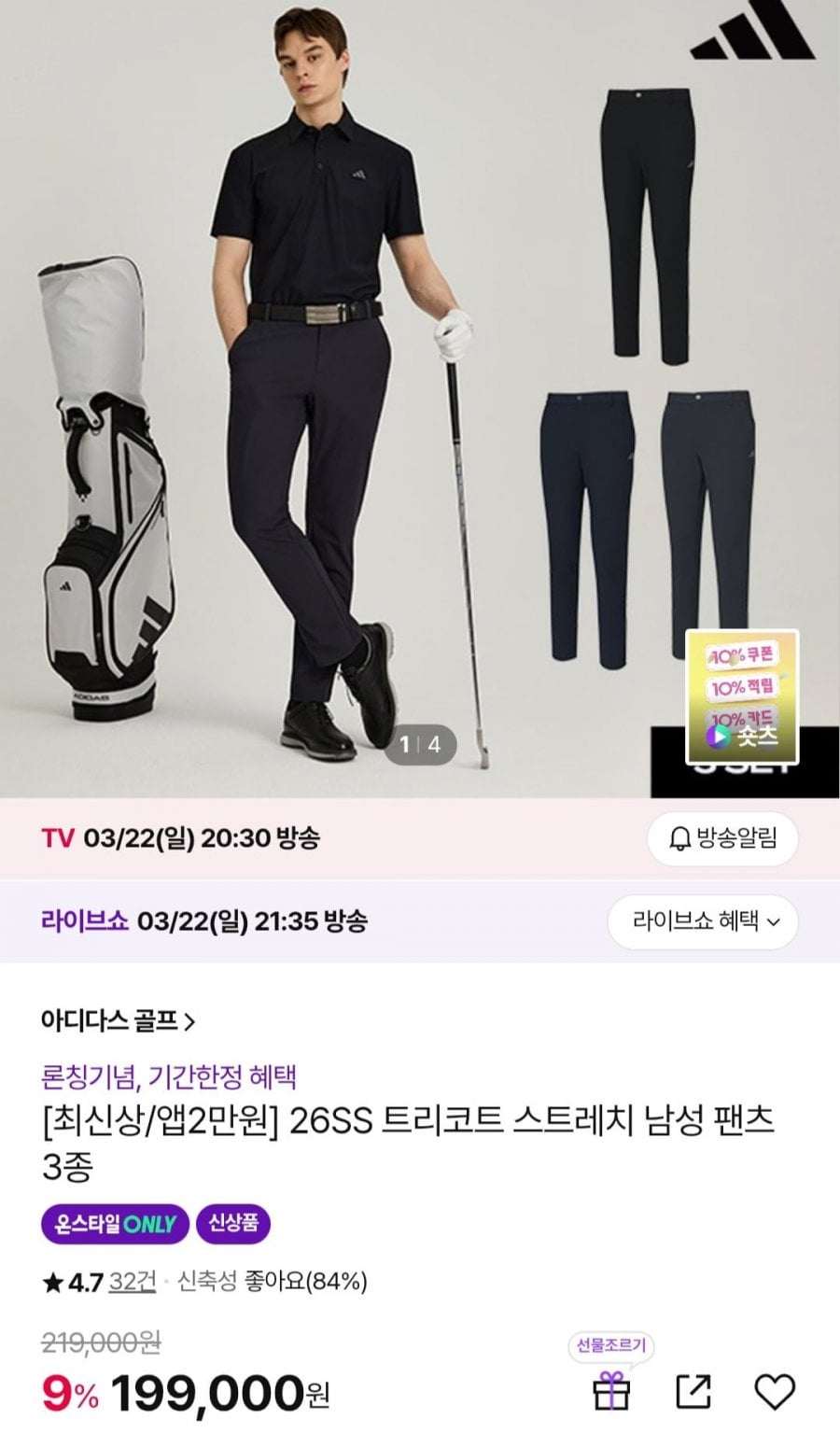Share this product
840x1433 pixels.
coord(693,1391)
